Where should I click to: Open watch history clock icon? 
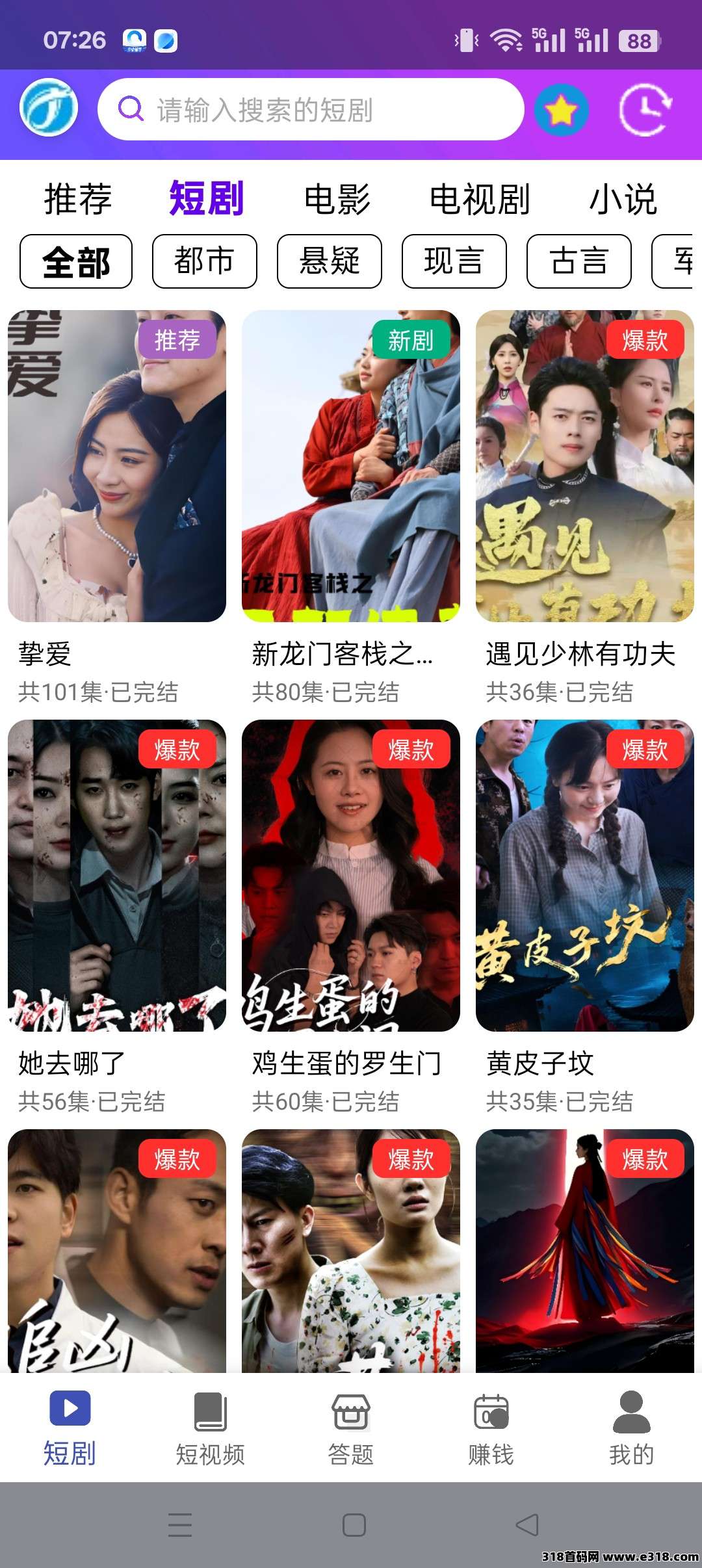[x=645, y=110]
